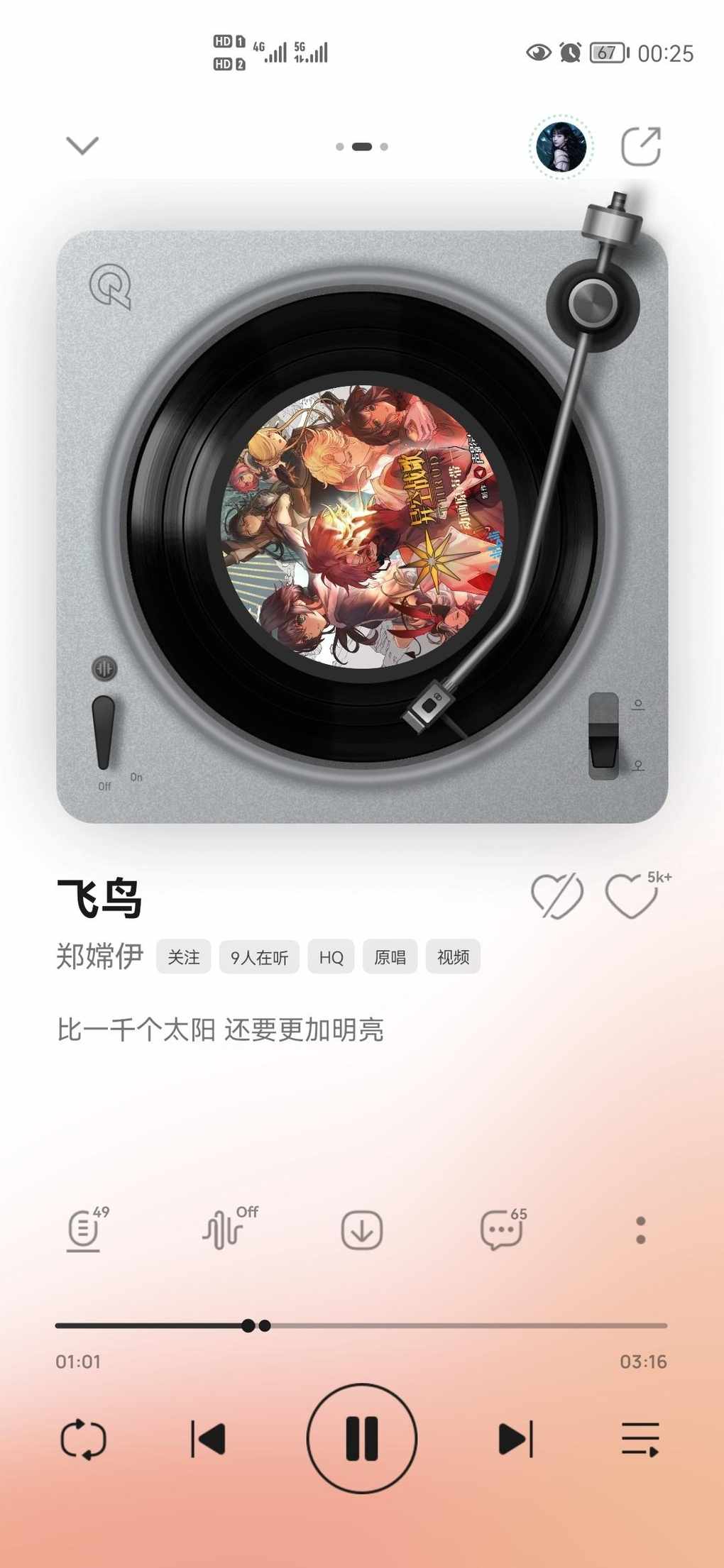Pause the playing song
Image resolution: width=724 pixels, height=1568 pixels.
(x=362, y=1439)
